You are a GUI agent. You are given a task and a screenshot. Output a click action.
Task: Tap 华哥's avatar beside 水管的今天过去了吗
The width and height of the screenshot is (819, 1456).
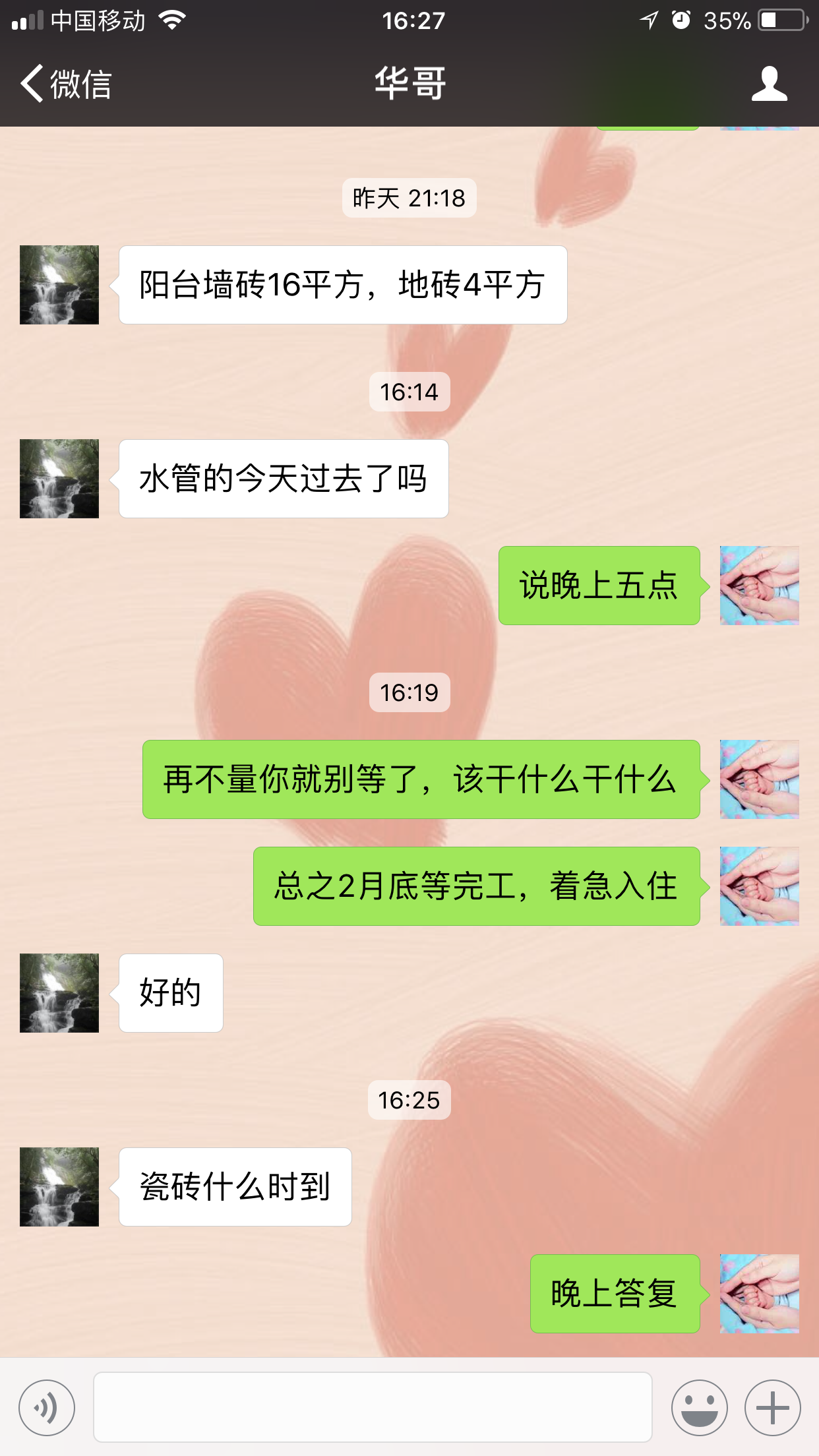[x=59, y=479]
